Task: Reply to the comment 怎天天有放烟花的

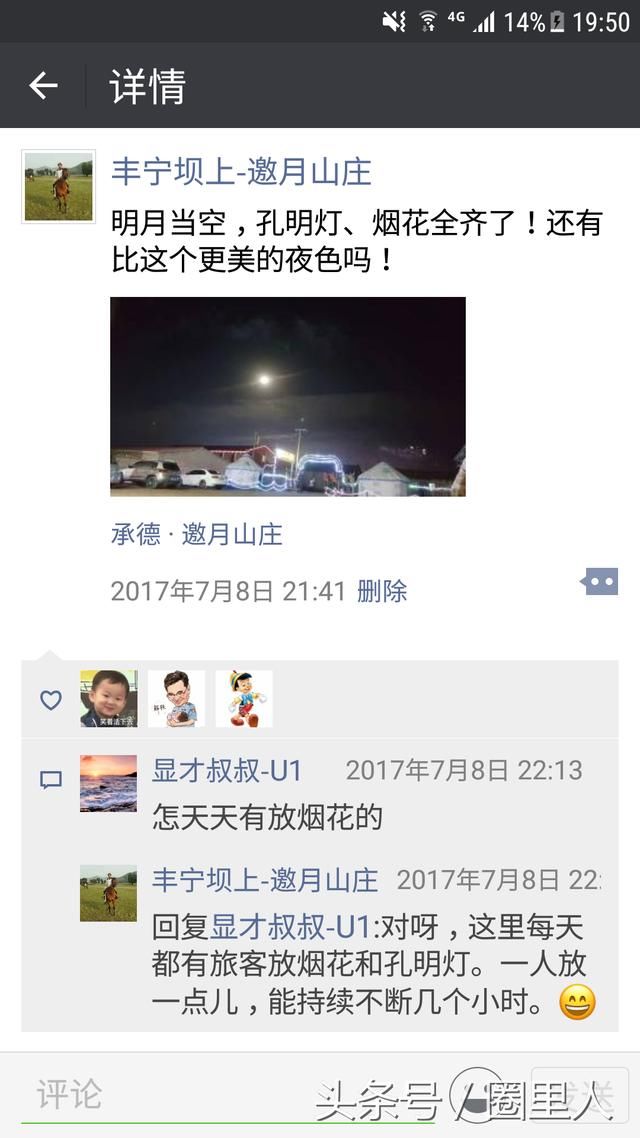Action: 267,818
